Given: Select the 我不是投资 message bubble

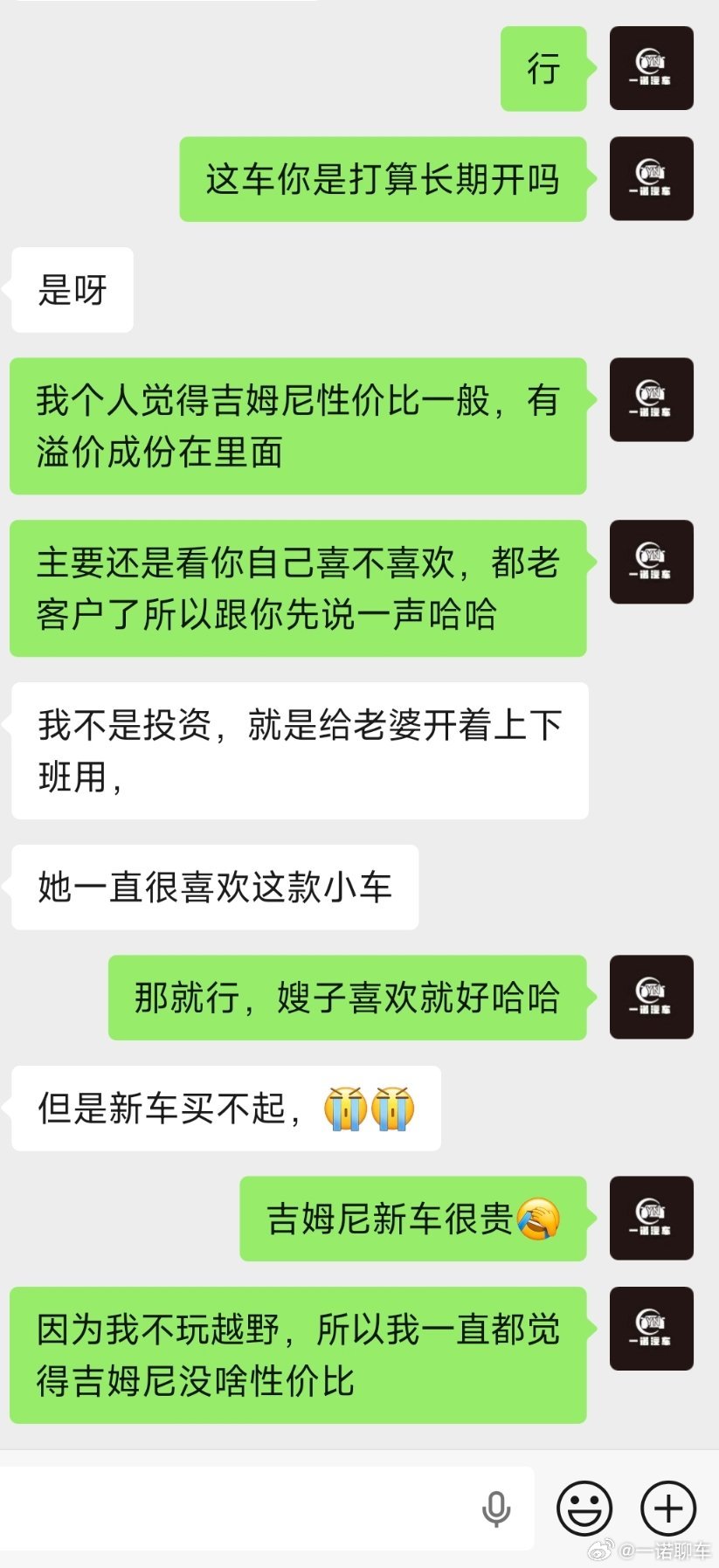Looking at the screenshot, I should click(301, 749).
